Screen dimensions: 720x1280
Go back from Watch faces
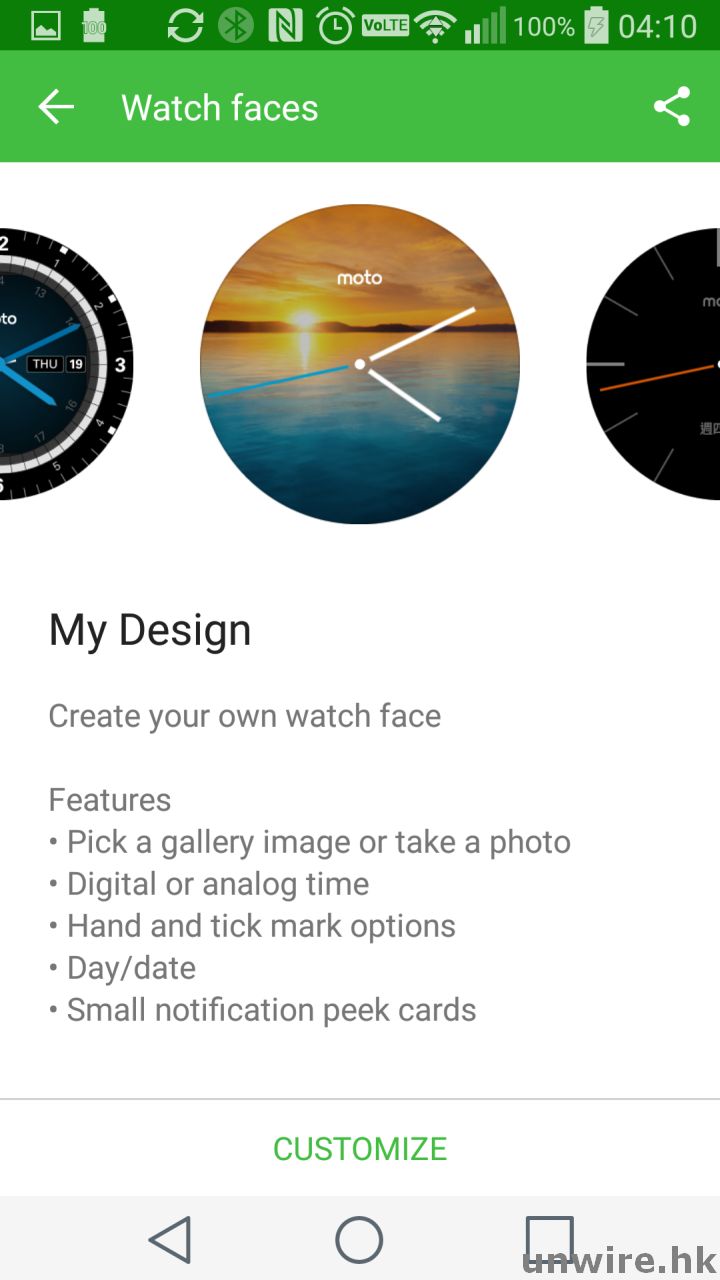[x=56, y=107]
